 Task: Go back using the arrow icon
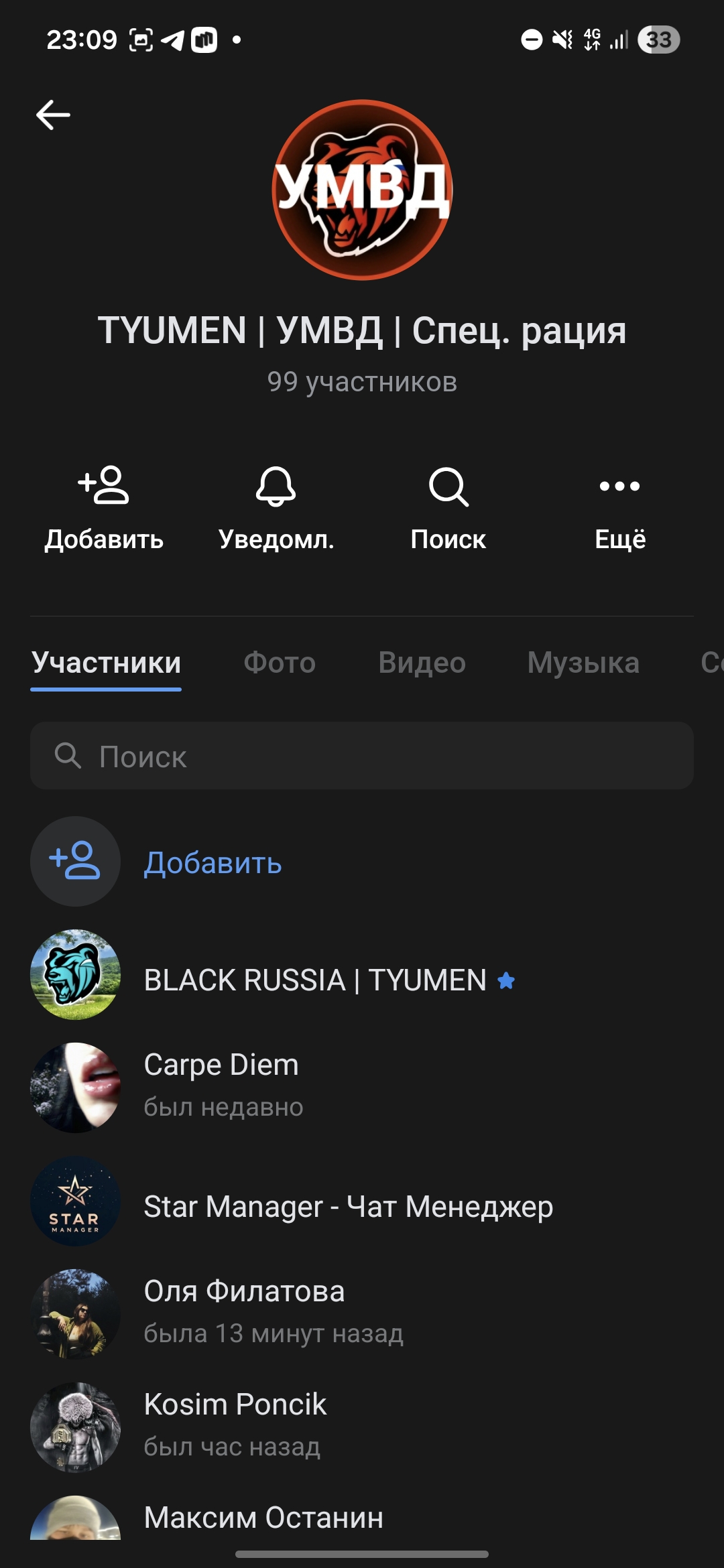(x=53, y=115)
